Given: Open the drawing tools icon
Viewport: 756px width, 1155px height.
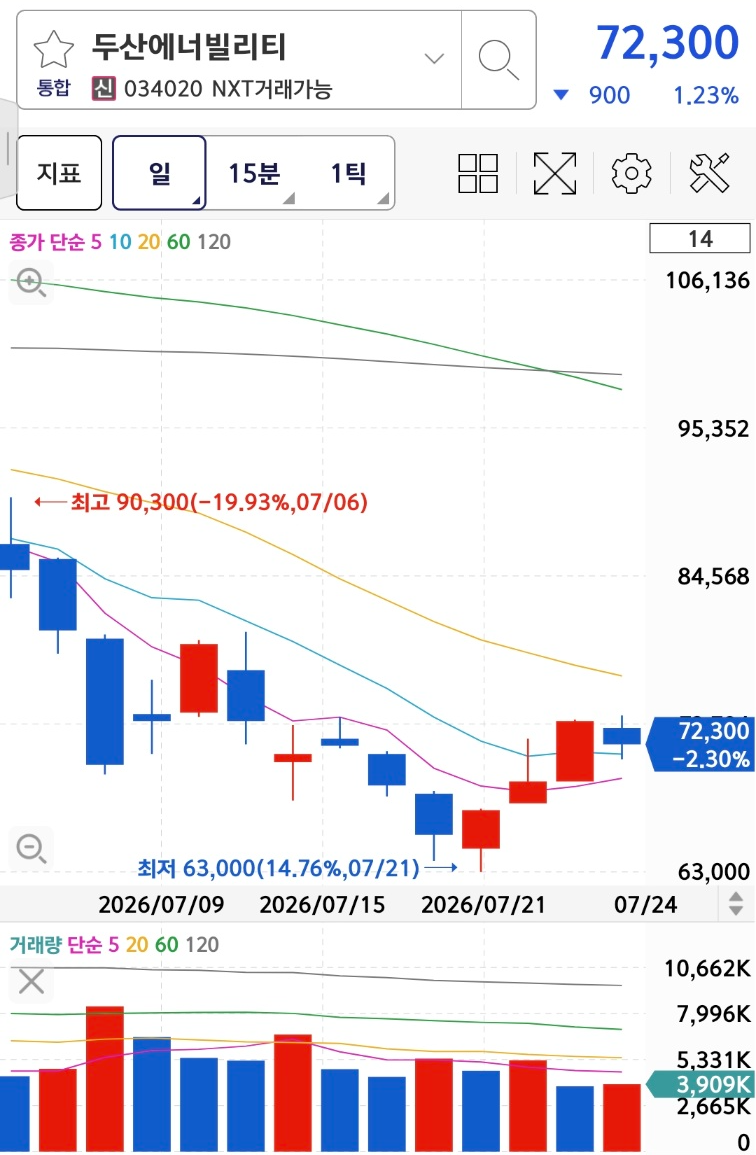Looking at the screenshot, I should pos(710,173).
